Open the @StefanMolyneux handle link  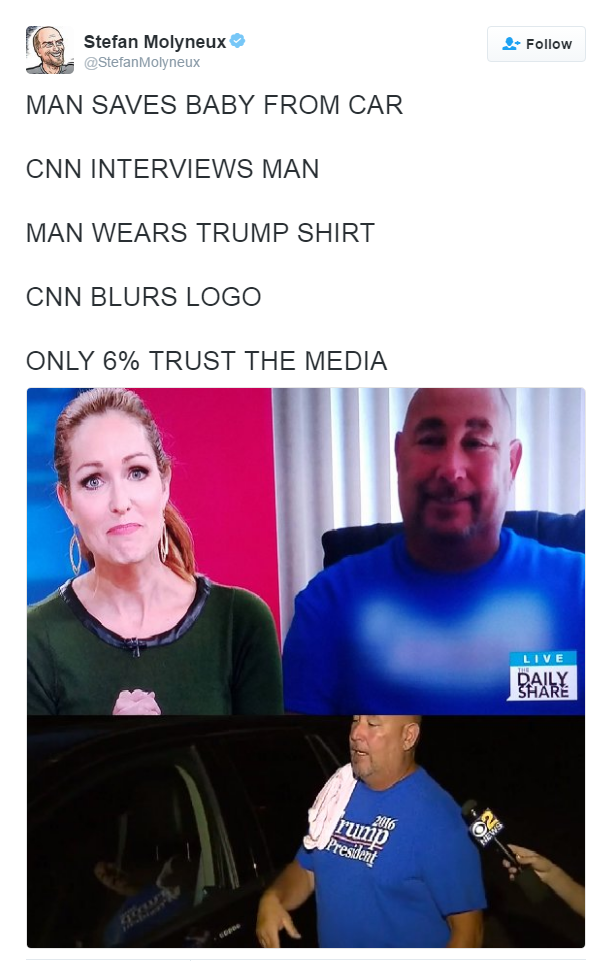pyautogui.click(x=141, y=62)
